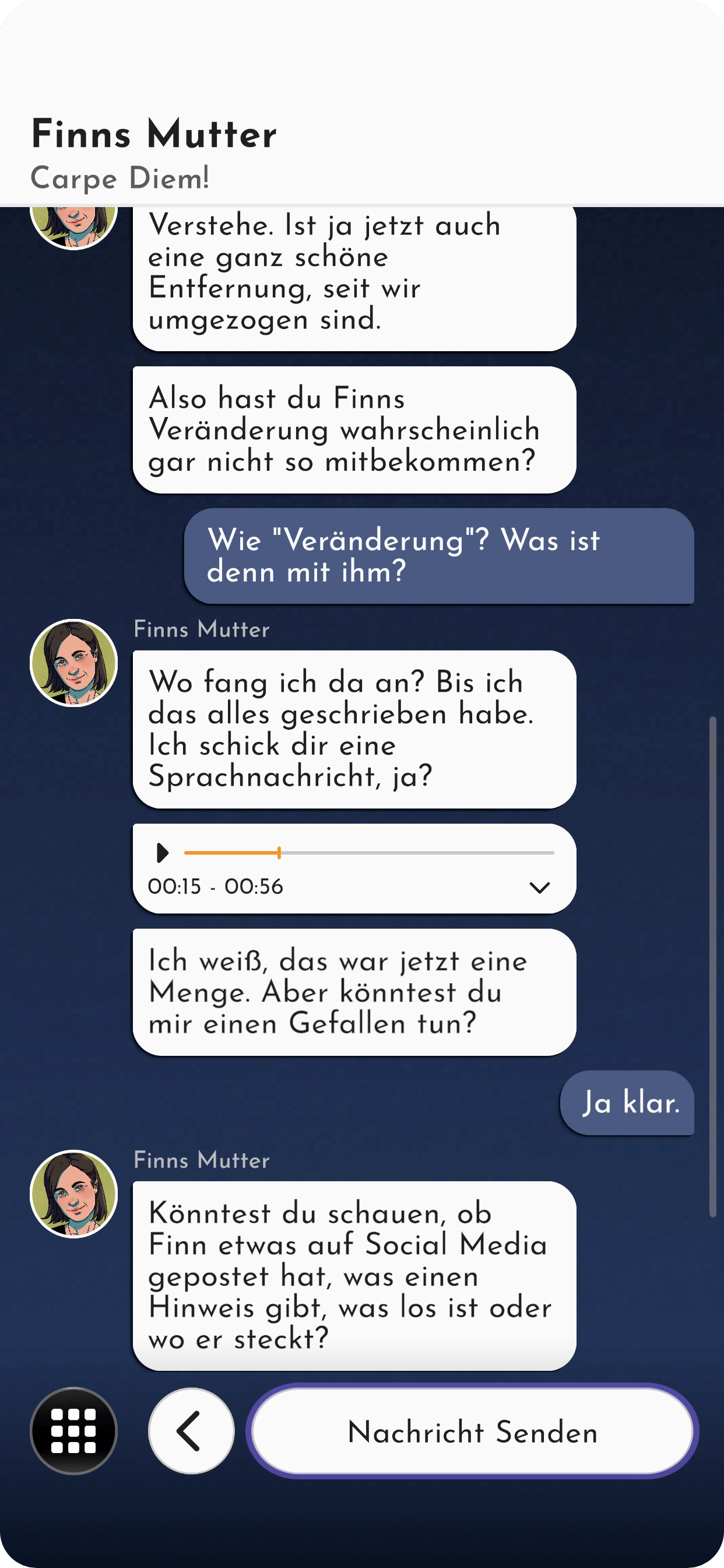724x1568 pixels.
Task: Click the back arrow icon
Action: tap(191, 1431)
